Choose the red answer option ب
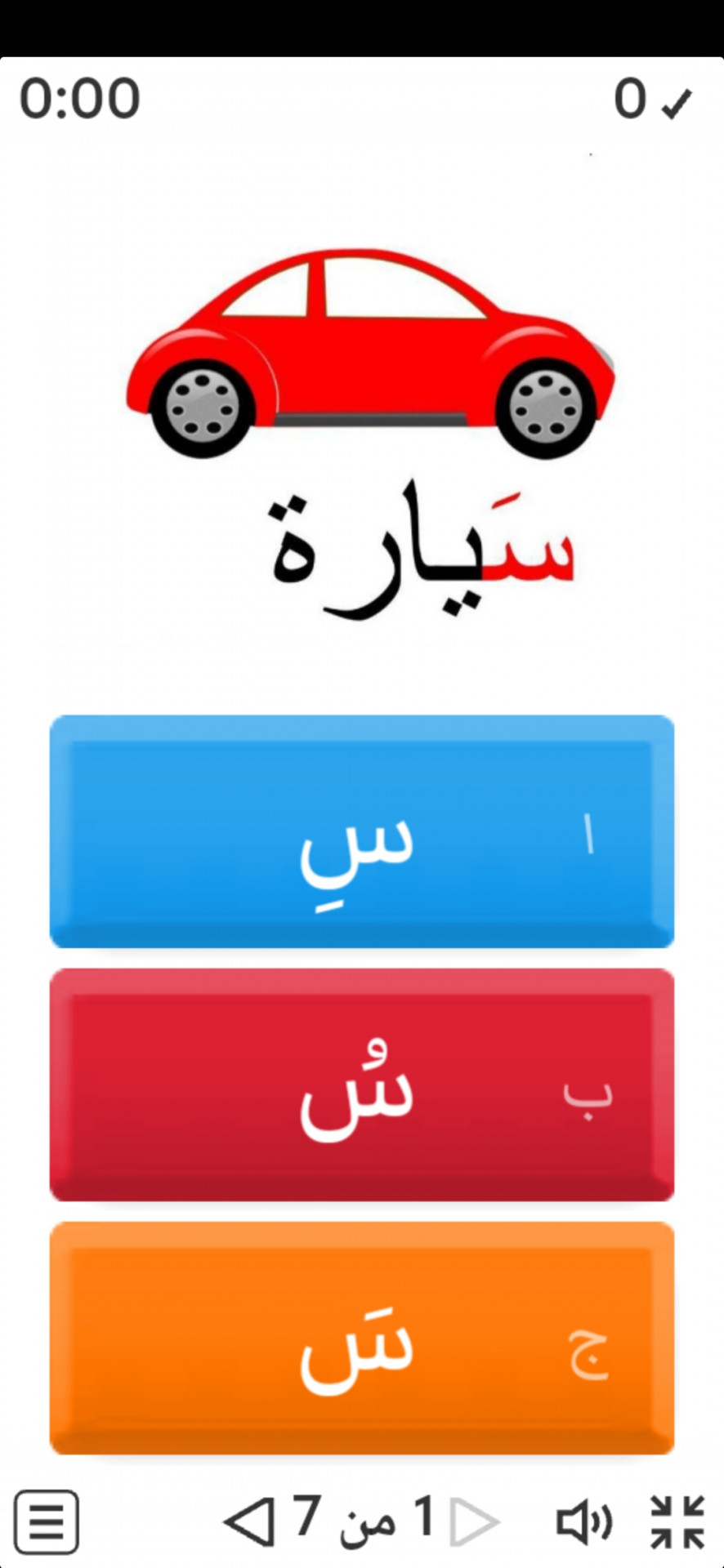Viewport: 724px width, 1568px height. coord(362,1085)
